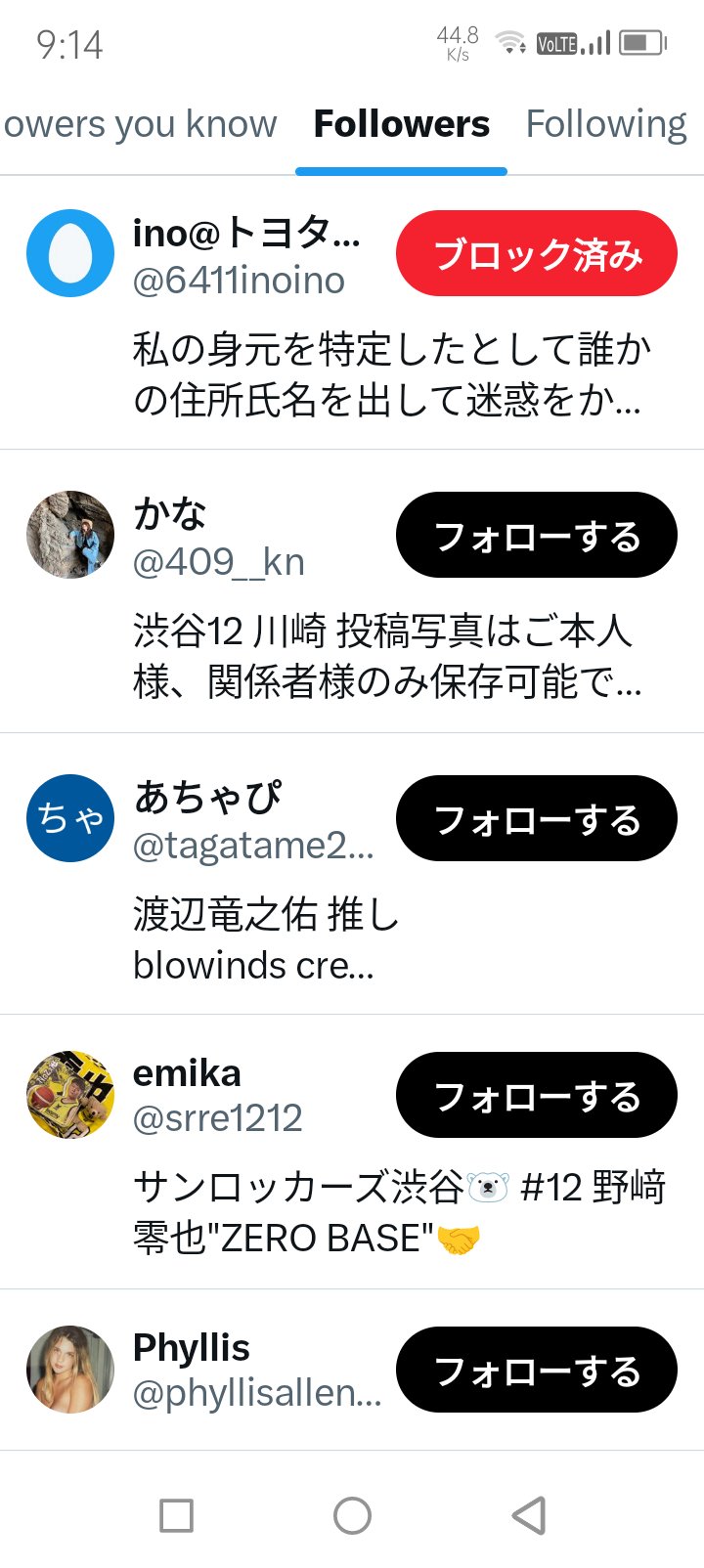The width and height of the screenshot is (704, 1568).
Task: Follow かな (@409__kn)
Action: tap(536, 536)
